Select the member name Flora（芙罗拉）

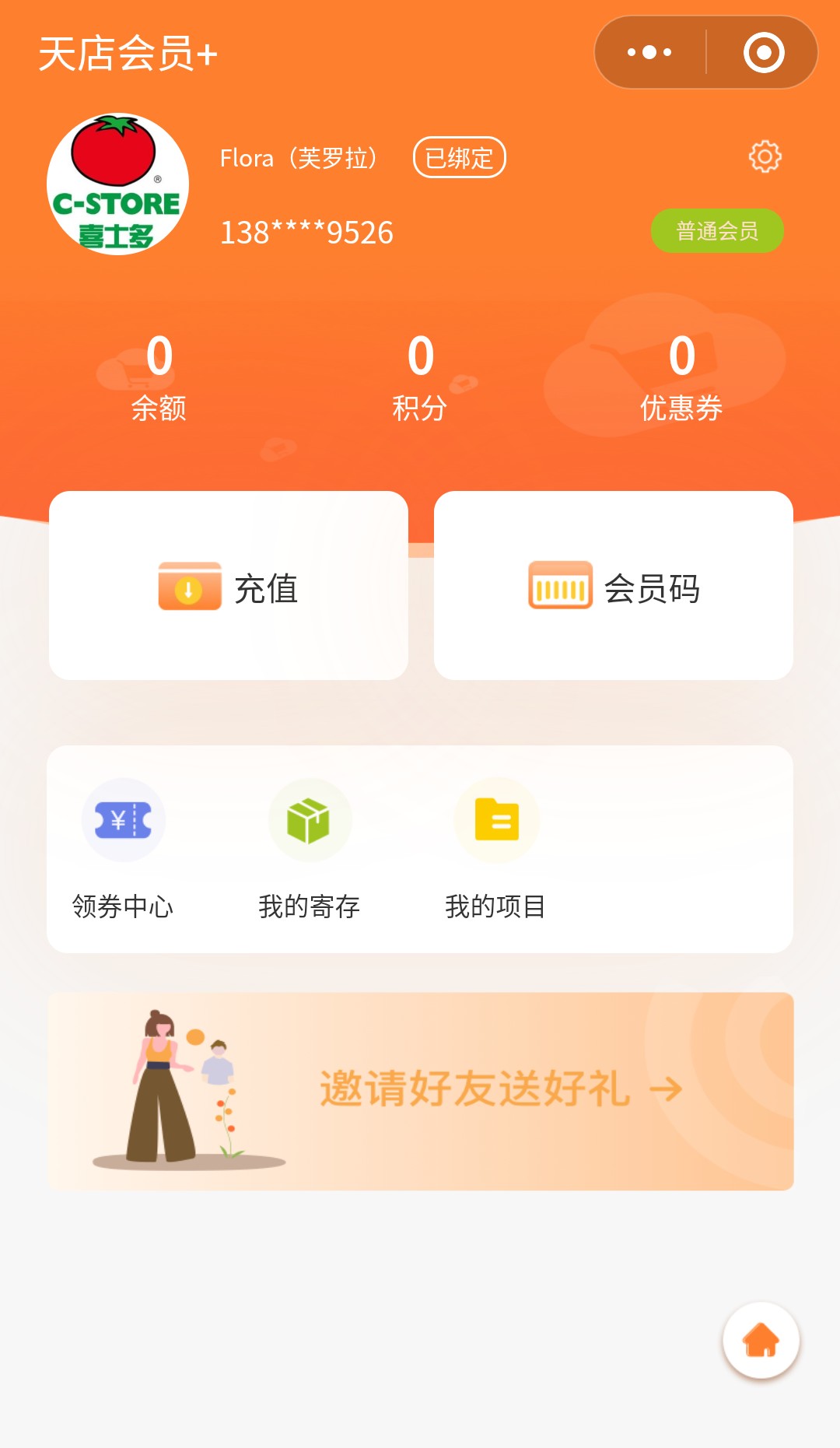pyautogui.click(x=299, y=157)
